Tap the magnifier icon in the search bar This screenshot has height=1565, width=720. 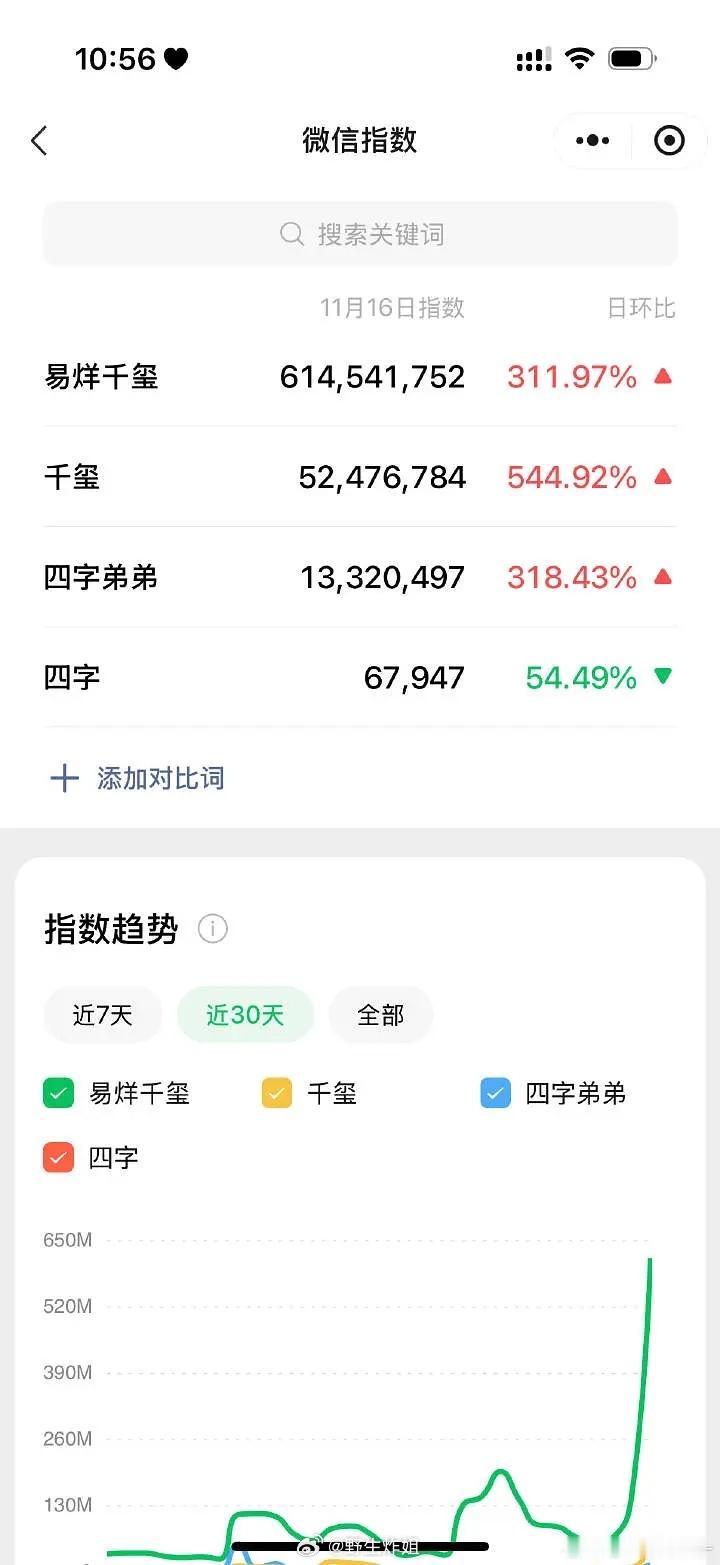[x=291, y=234]
